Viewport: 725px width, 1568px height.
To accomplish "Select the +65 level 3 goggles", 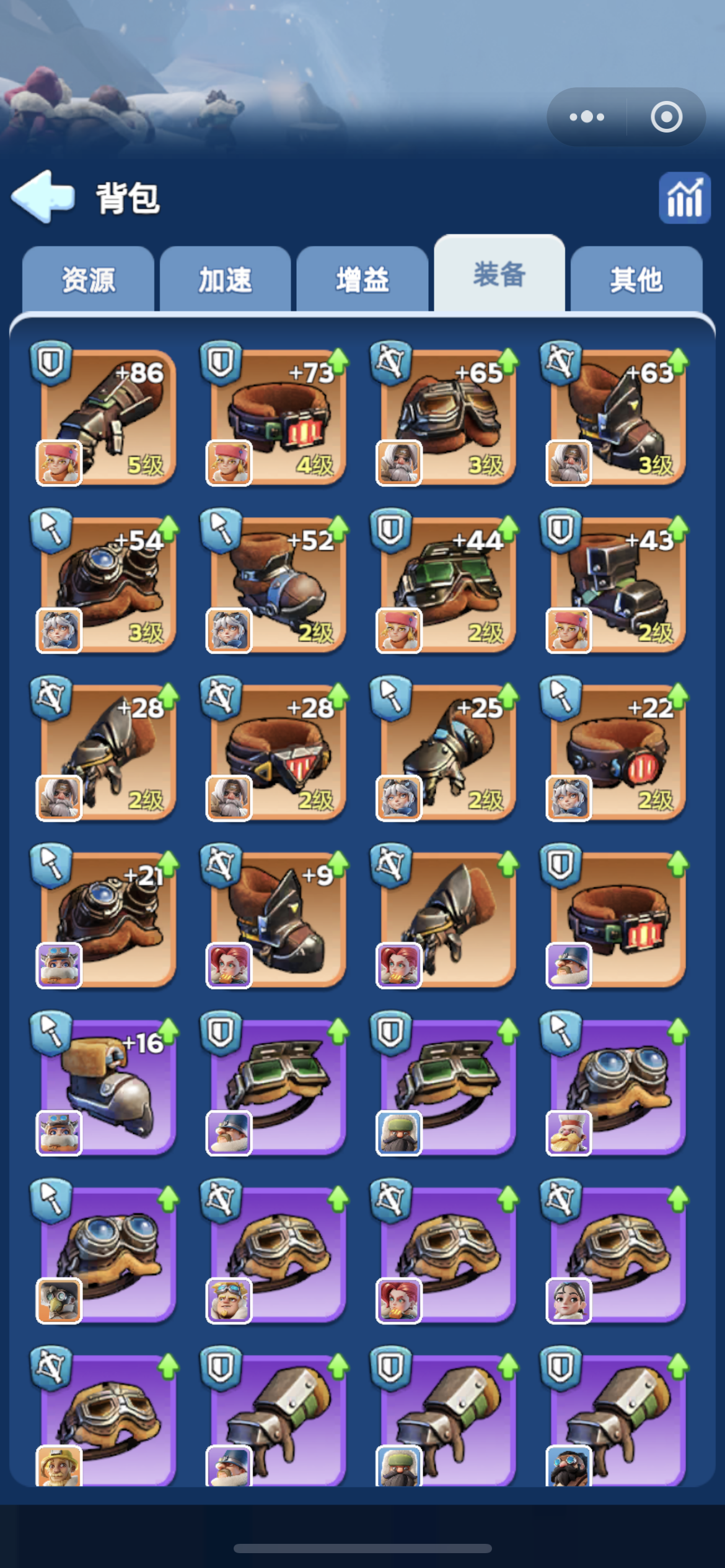I will click(446, 415).
